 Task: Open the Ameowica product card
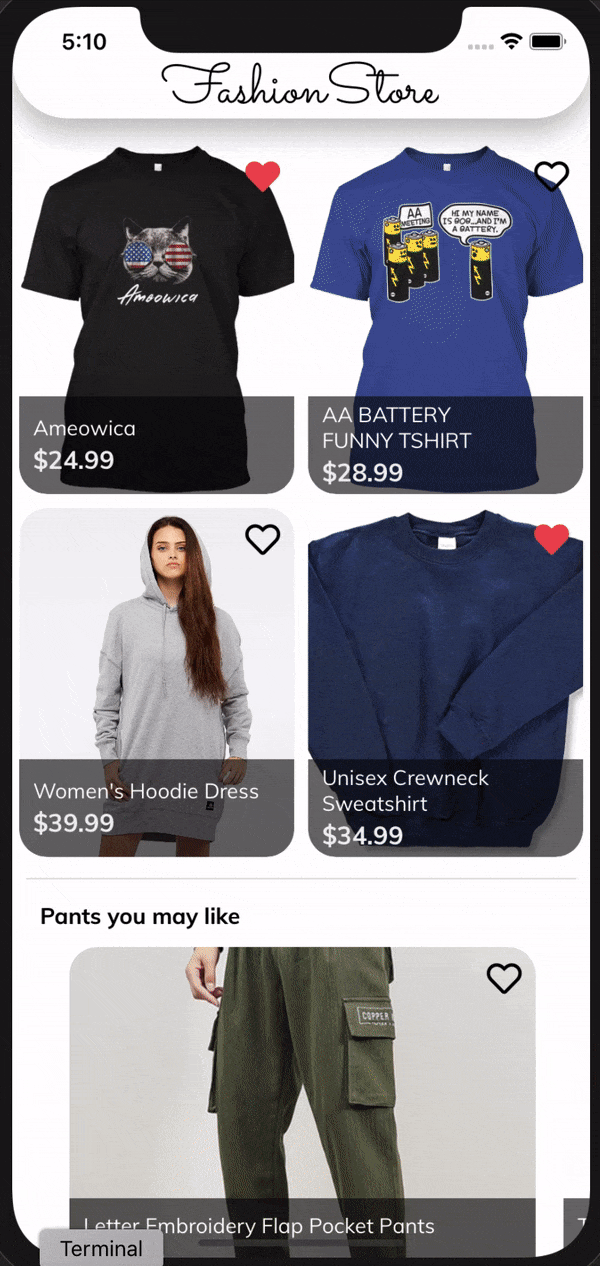(157, 319)
